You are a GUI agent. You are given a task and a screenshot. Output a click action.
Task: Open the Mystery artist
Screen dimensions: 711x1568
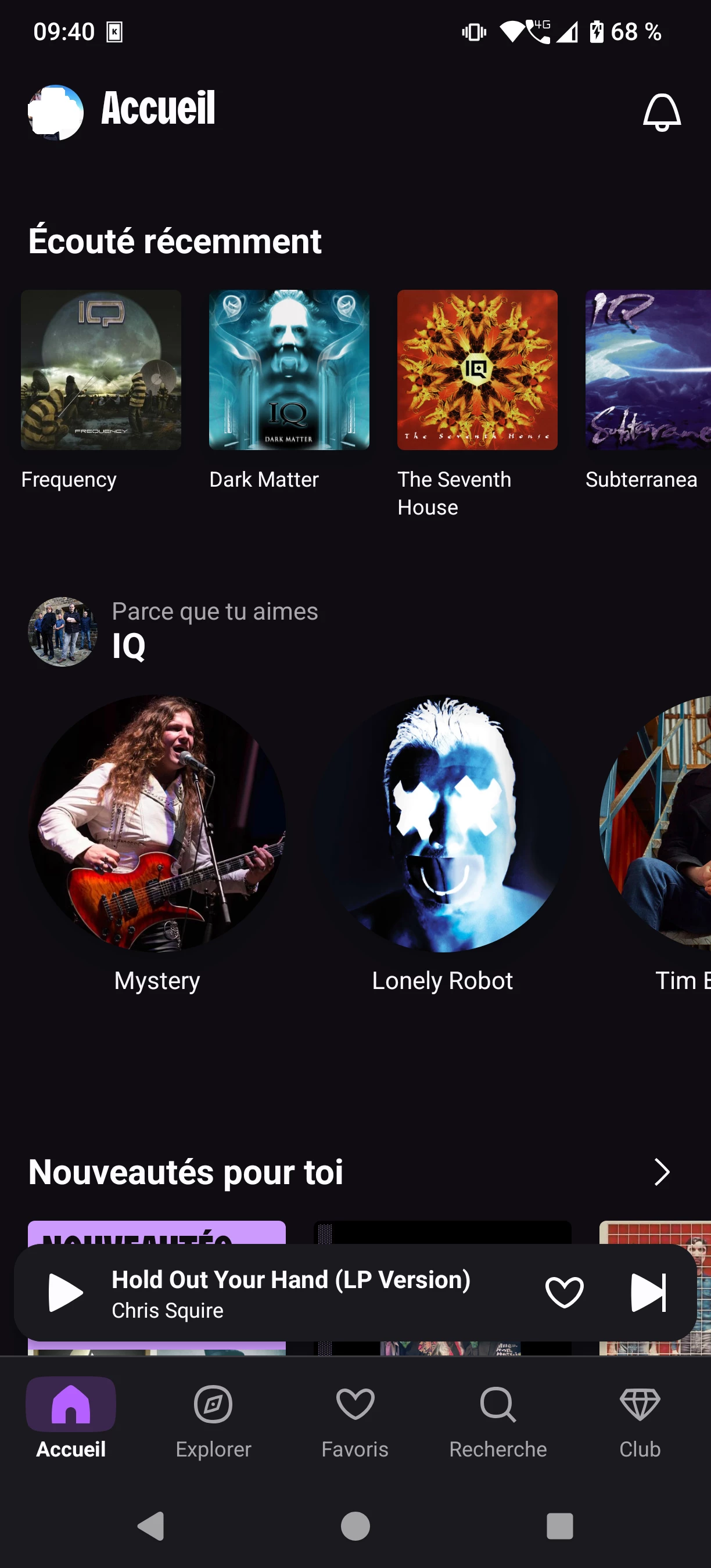pos(157,823)
